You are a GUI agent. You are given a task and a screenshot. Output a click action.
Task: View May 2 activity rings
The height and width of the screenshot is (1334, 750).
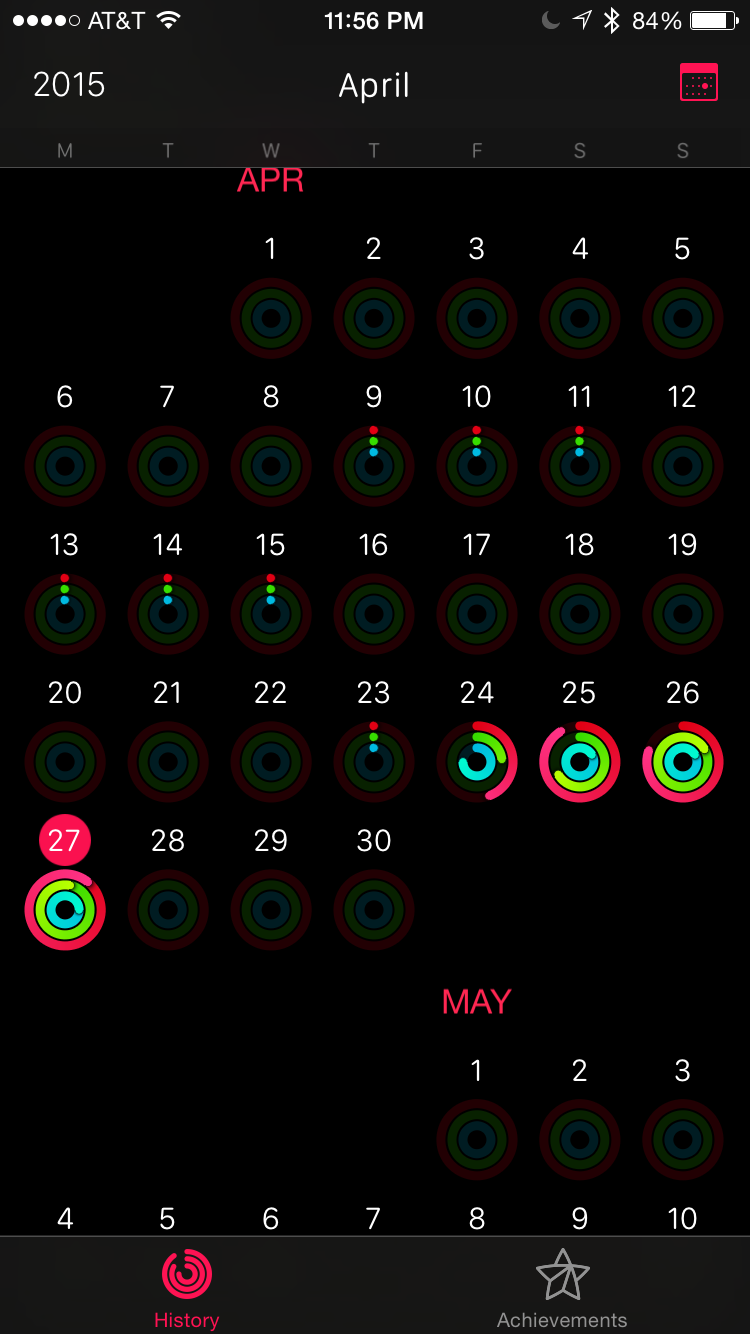click(x=580, y=1140)
